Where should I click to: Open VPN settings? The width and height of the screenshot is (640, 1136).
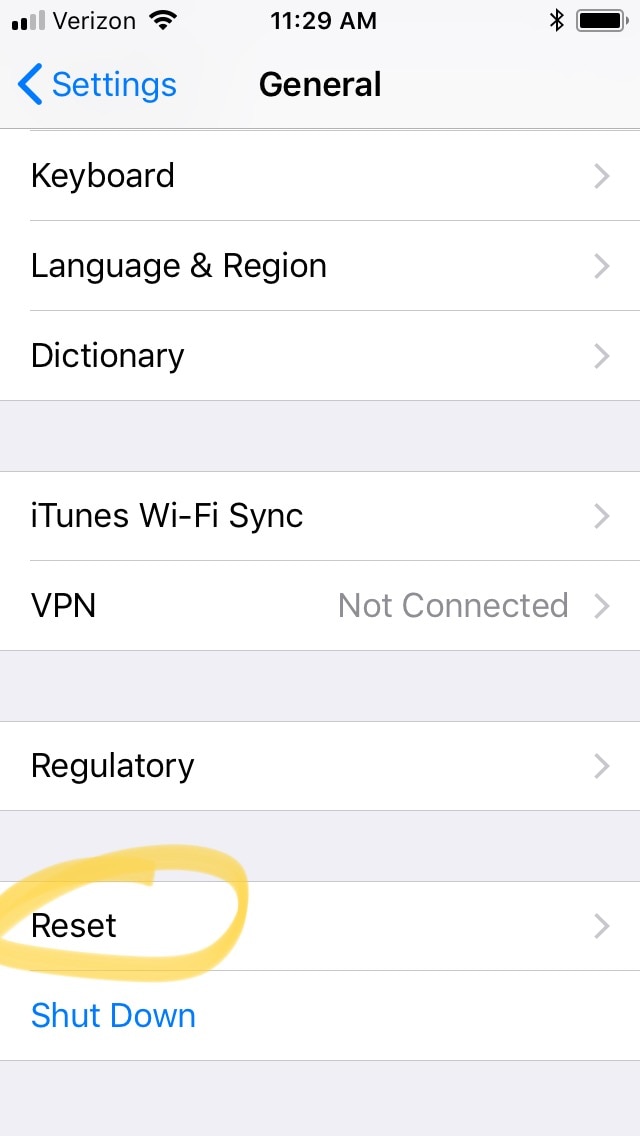(x=320, y=606)
